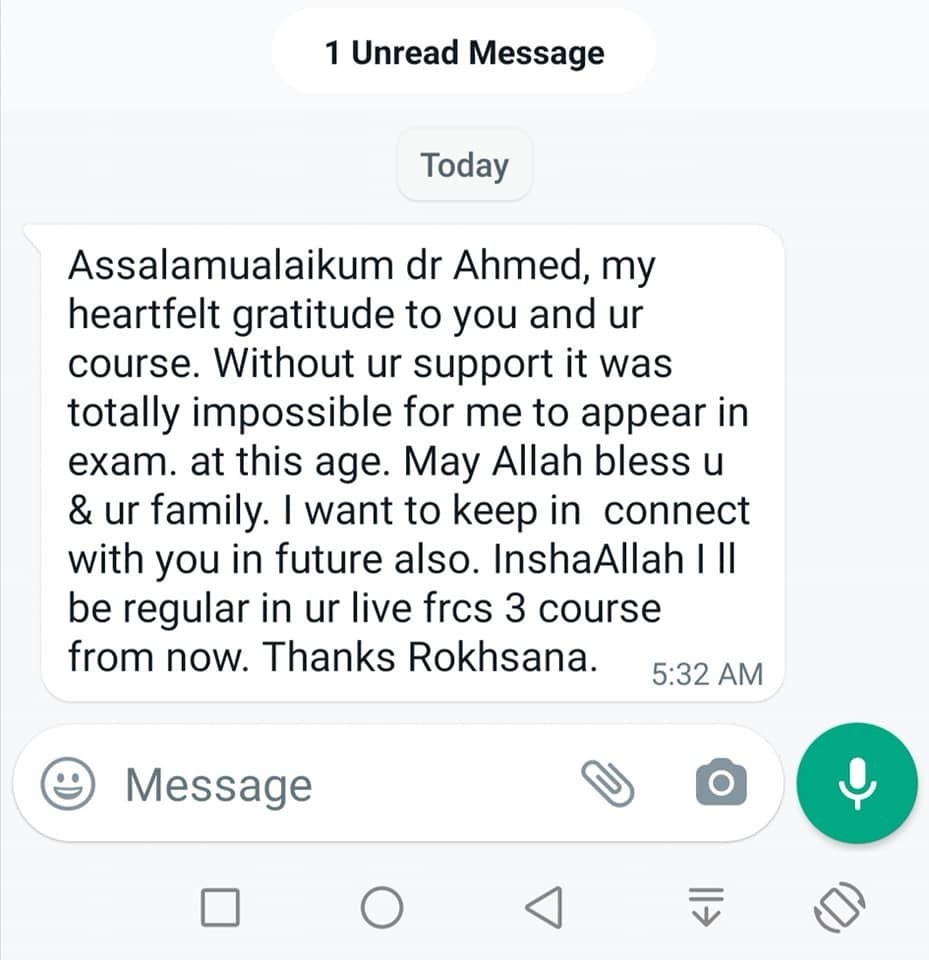Open the emoji picker
929x960 pixels.
pyautogui.click(x=68, y=783)
